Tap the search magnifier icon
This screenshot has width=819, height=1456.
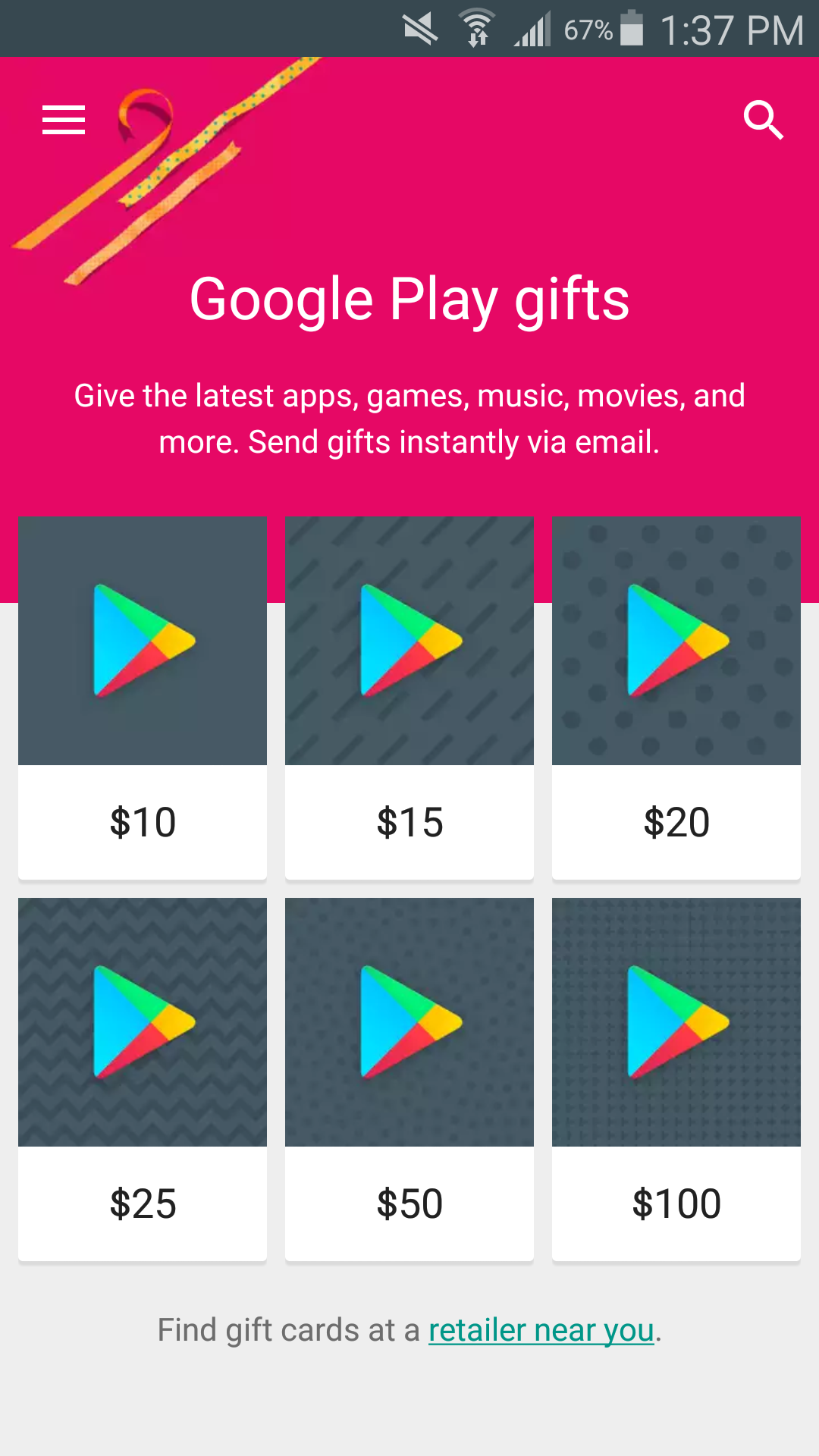pyautogui.click(x=763, y=120)
